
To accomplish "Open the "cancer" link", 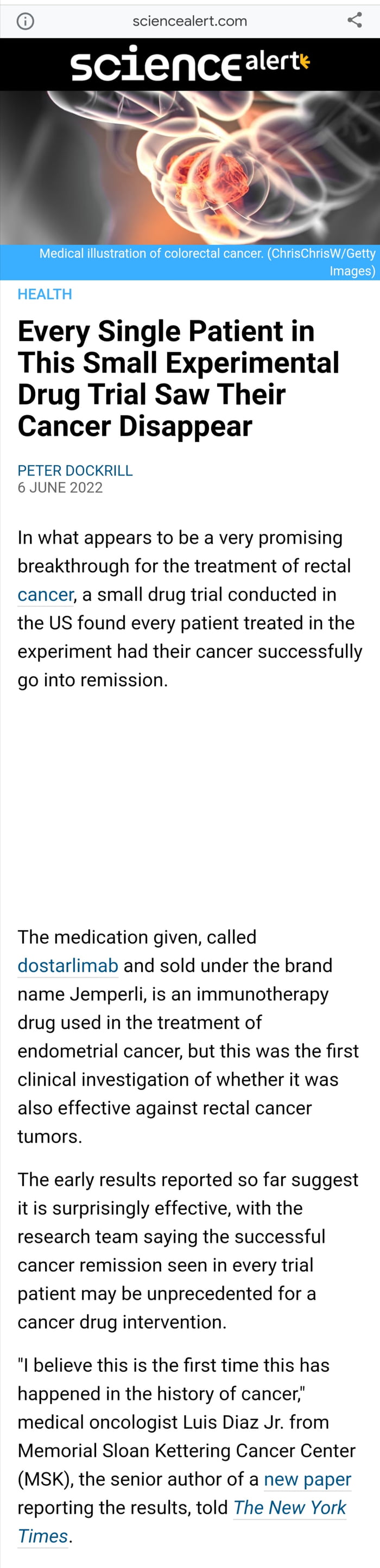I will click(46, 594).
